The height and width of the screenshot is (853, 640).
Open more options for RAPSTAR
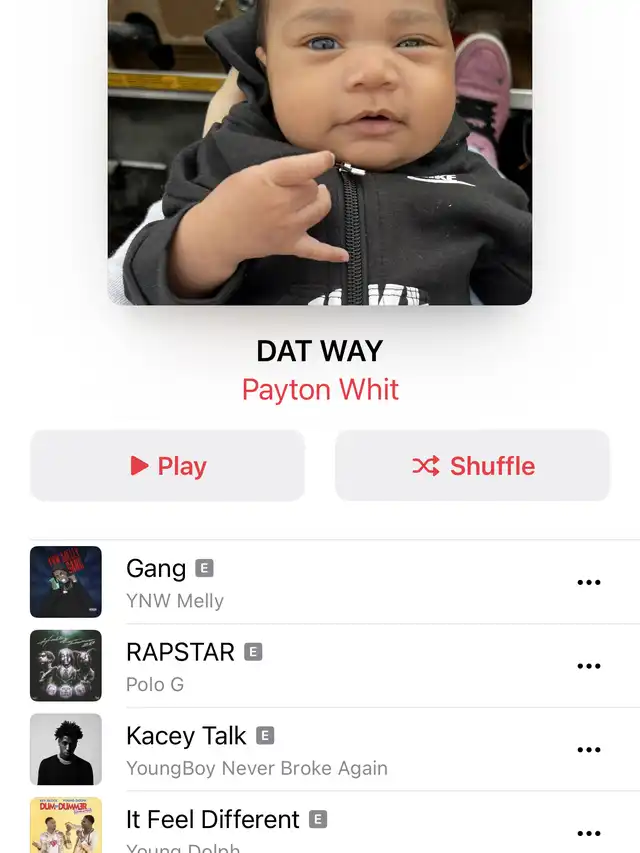click(589, 666)
